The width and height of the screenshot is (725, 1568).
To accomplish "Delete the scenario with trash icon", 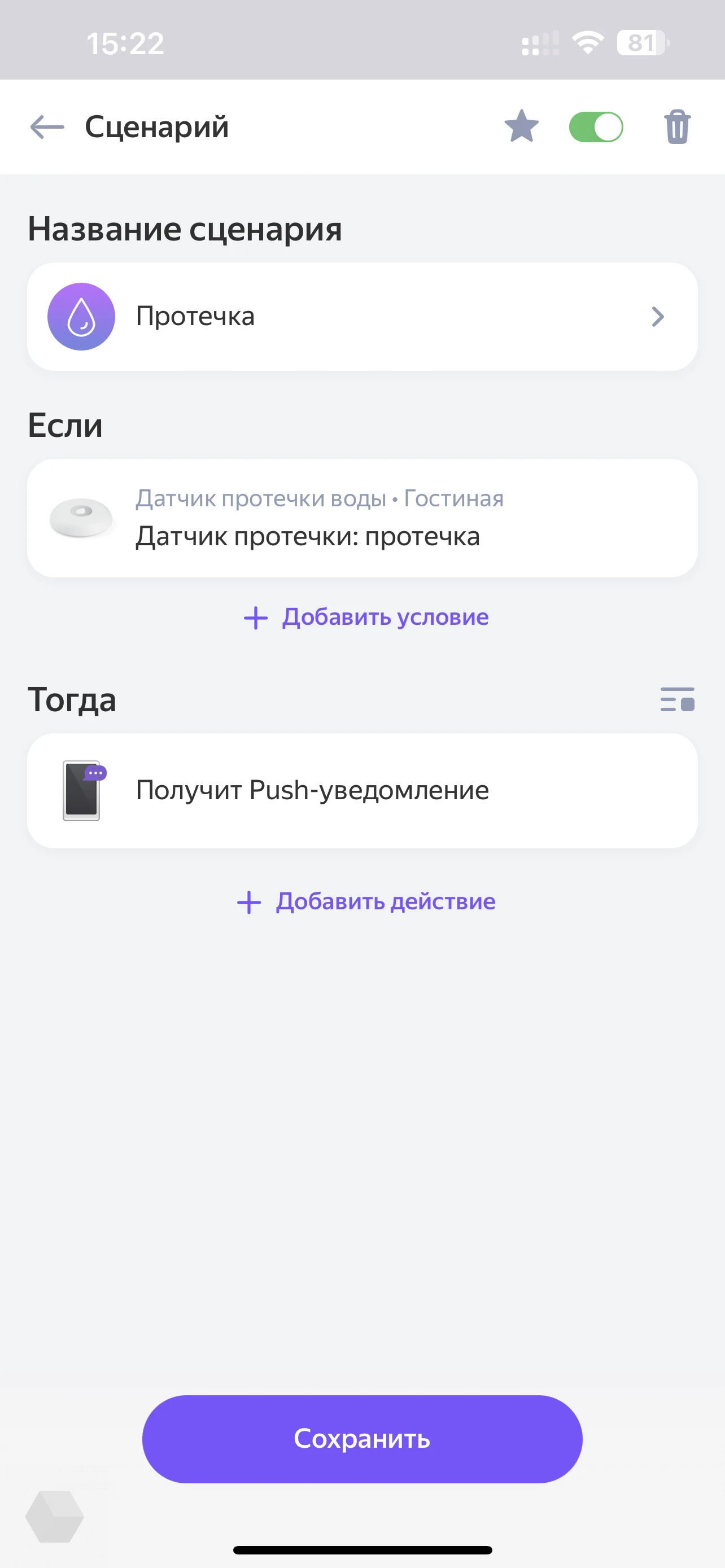I will (x=677, y=127).
